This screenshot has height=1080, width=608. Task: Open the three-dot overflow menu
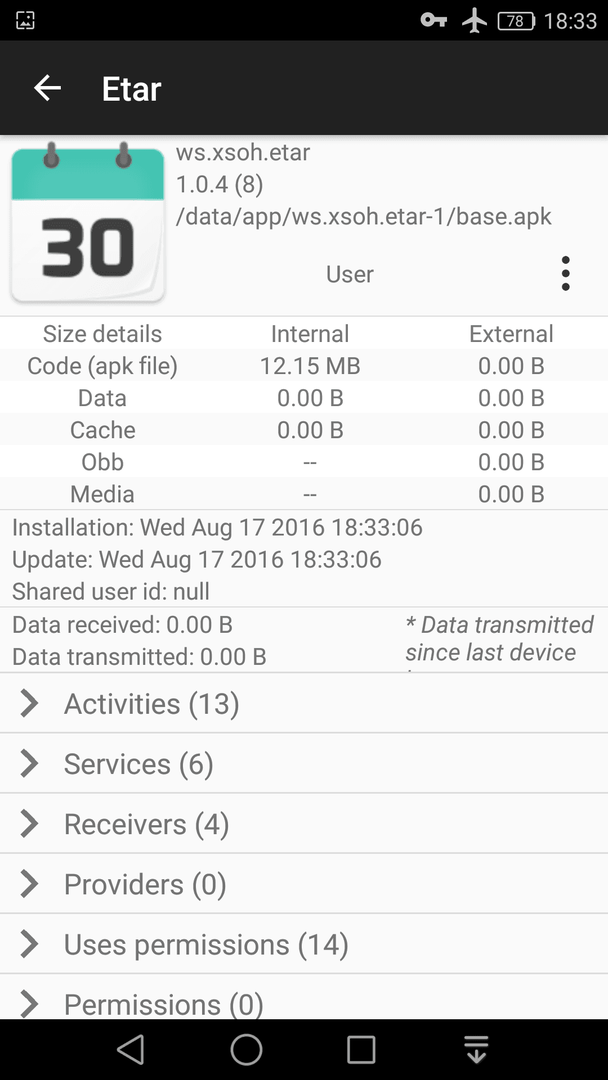(565, 273)
